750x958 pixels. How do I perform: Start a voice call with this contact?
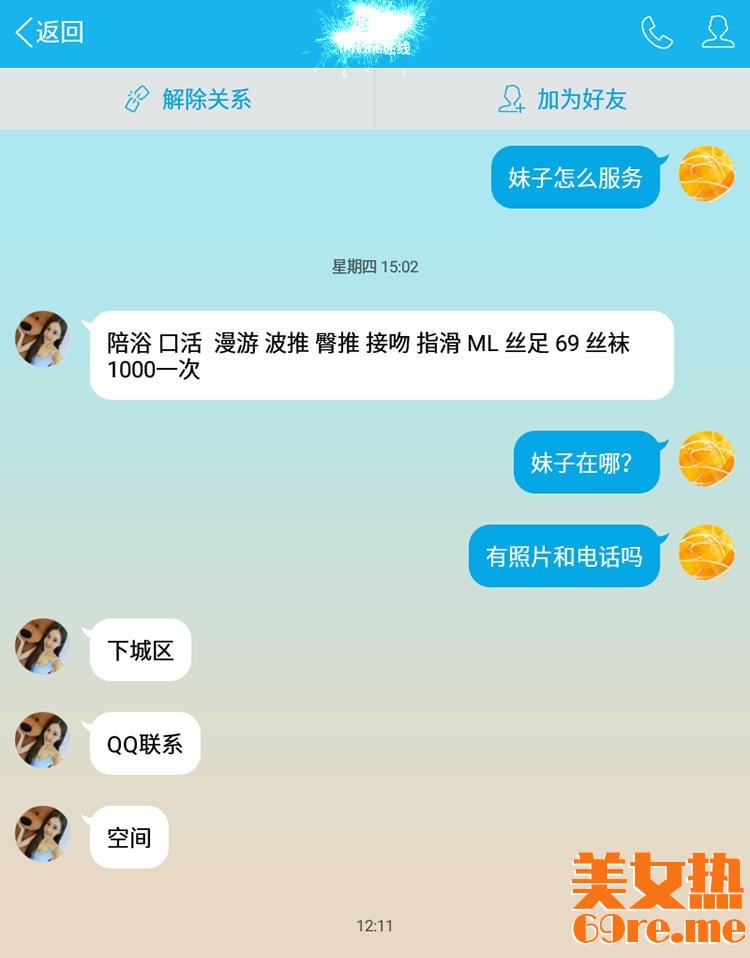pyautogui.click(x=656, y=33)
